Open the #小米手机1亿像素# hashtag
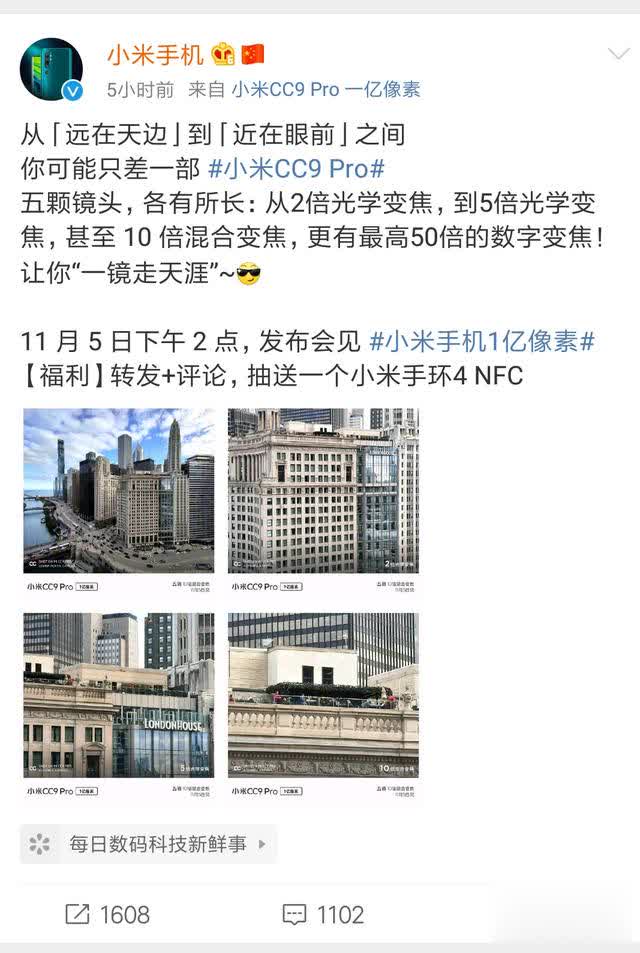 (482, 342)
